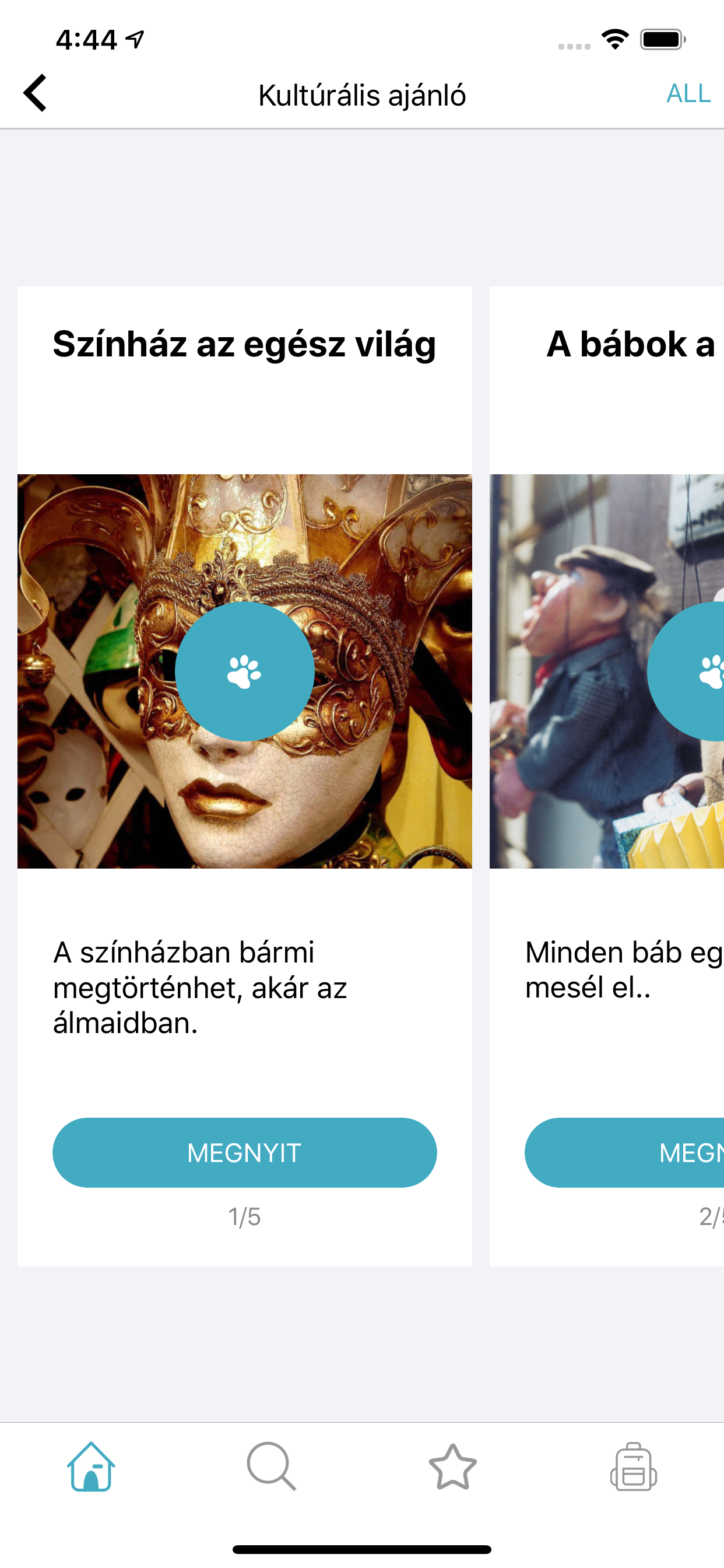Open the Színház az egész világ card
The height and width of the screenshot is (1568, 724).
point(245,1152)
